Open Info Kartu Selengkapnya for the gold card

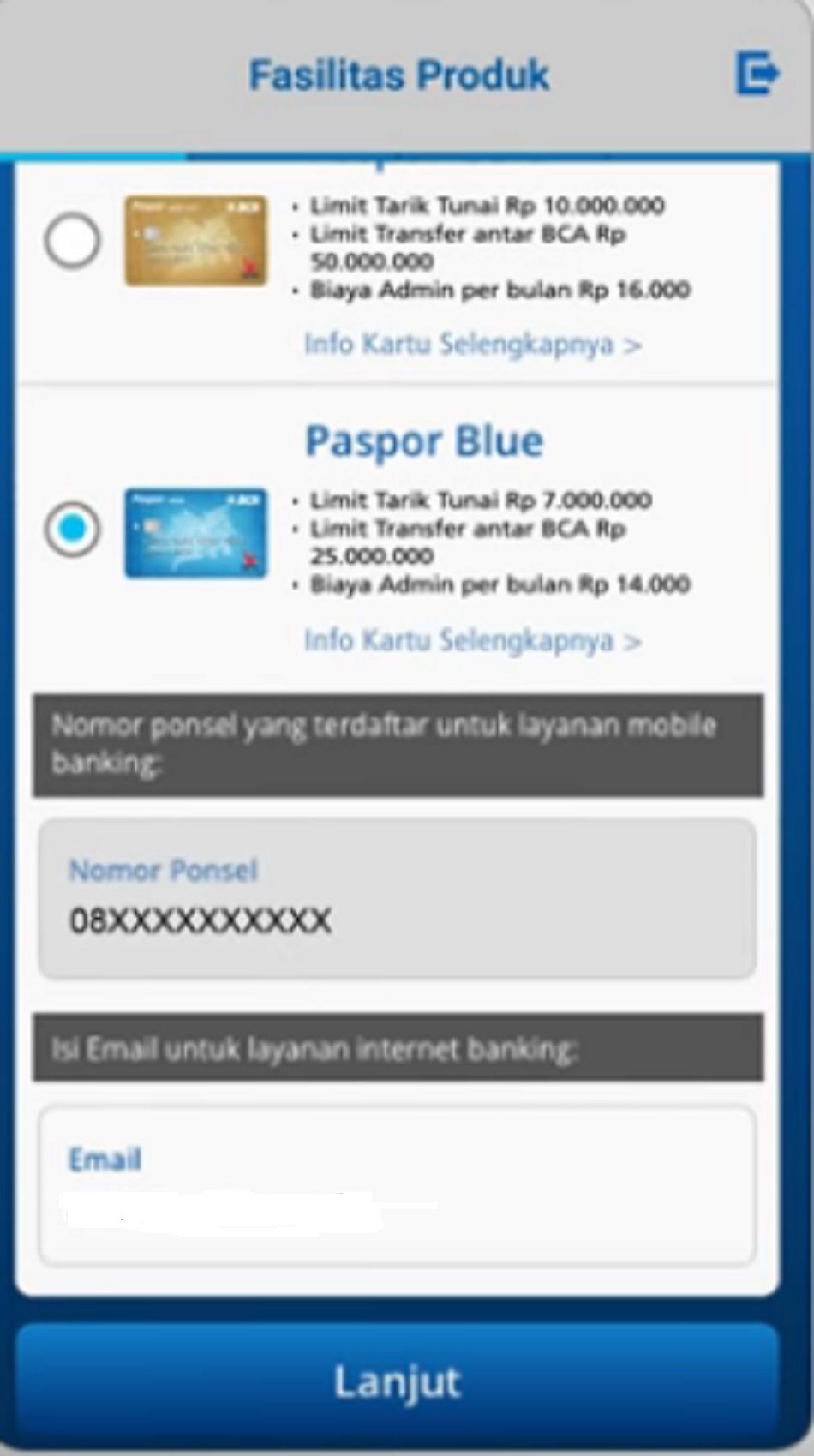[x=473, y=345]
